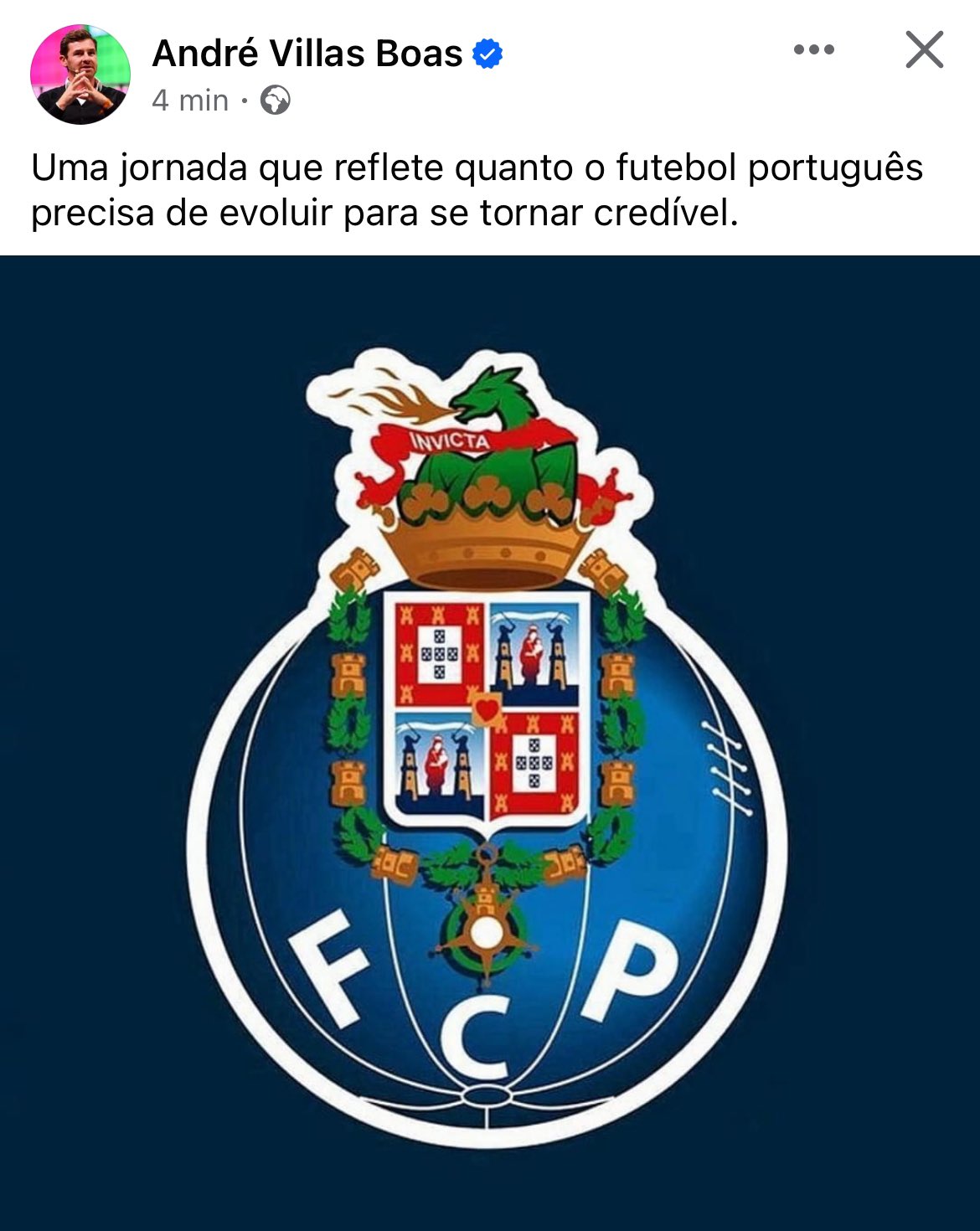Open André Villas Boas profile picture
This screenshot has height=1231, width=980.
[80, 75]
